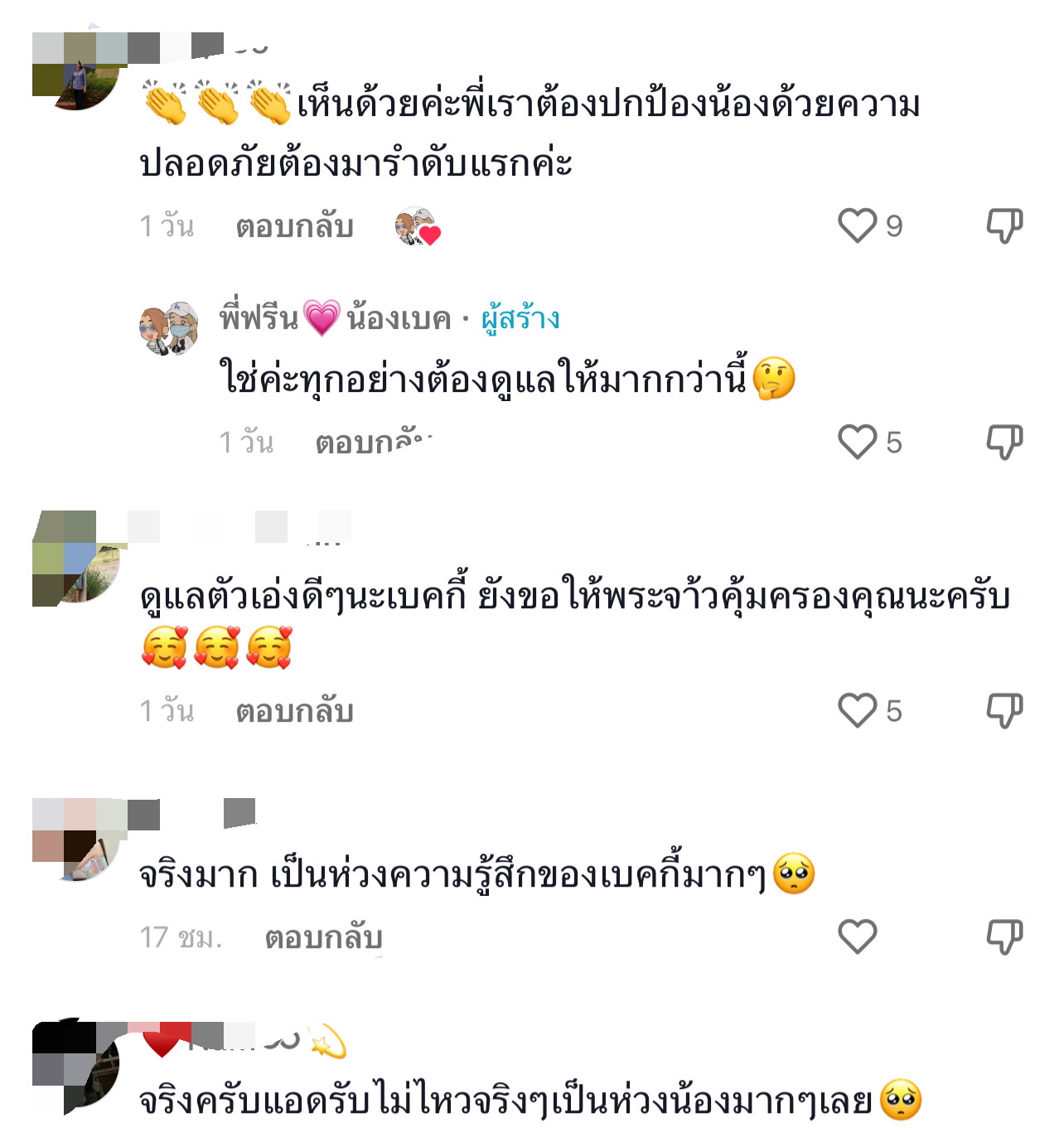The height and width of the screenshot is (1142, 1064).
Task: Open the creator's avatar next to พี่ฟรีน
Action: [x=169, y=329]
